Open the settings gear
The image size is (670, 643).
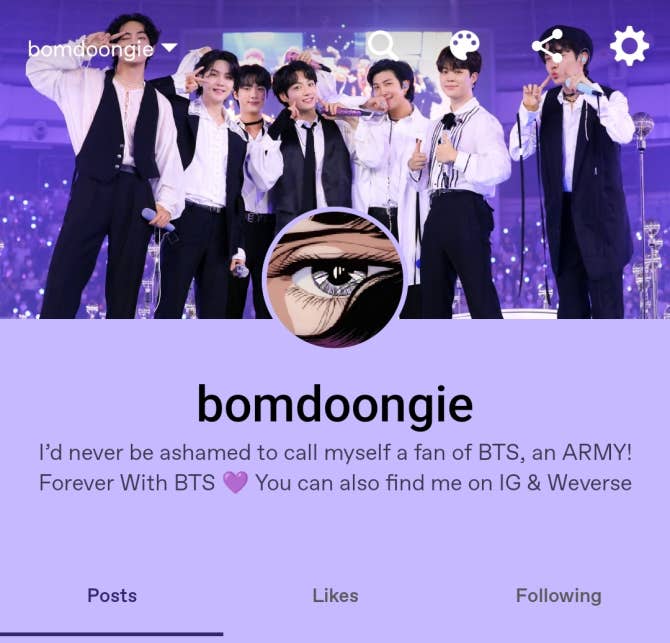(x=629, y=46)
